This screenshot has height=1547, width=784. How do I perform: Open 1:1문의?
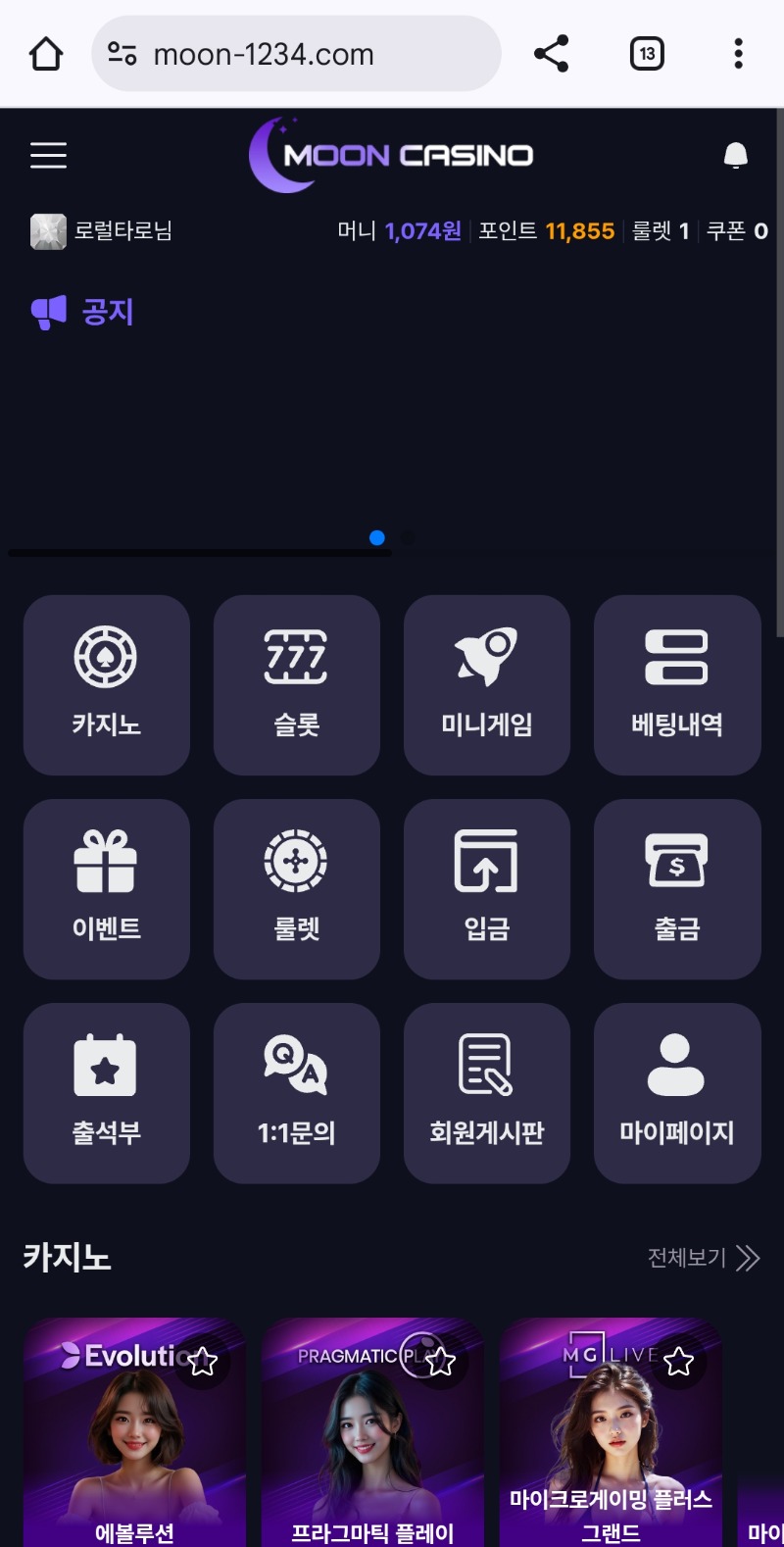296,1092
